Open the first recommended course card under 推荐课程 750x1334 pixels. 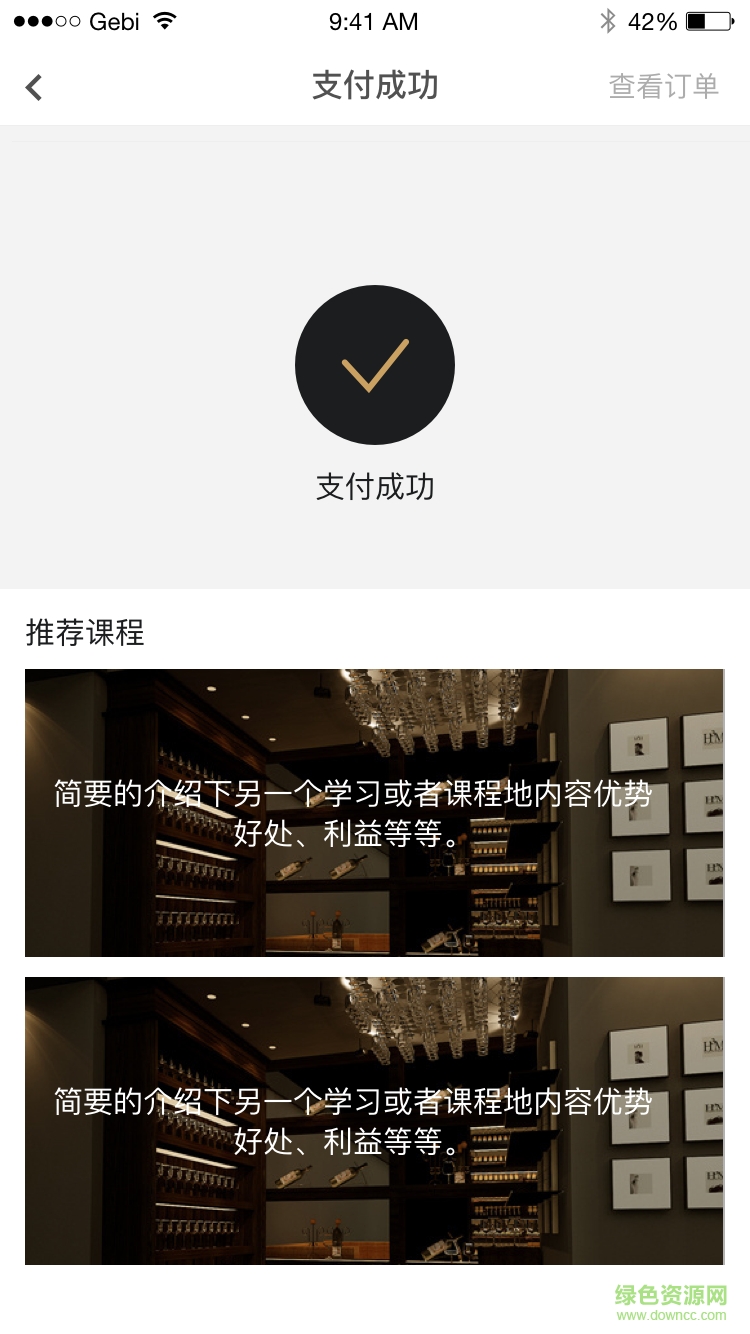tap(374, 812)
